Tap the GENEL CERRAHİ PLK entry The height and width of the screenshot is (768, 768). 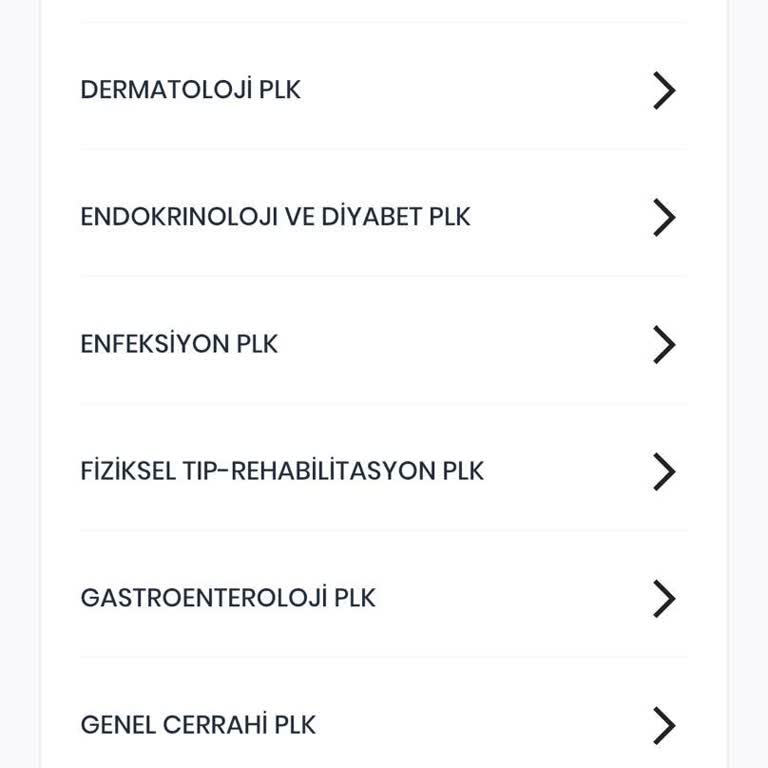tap(198, 725)
